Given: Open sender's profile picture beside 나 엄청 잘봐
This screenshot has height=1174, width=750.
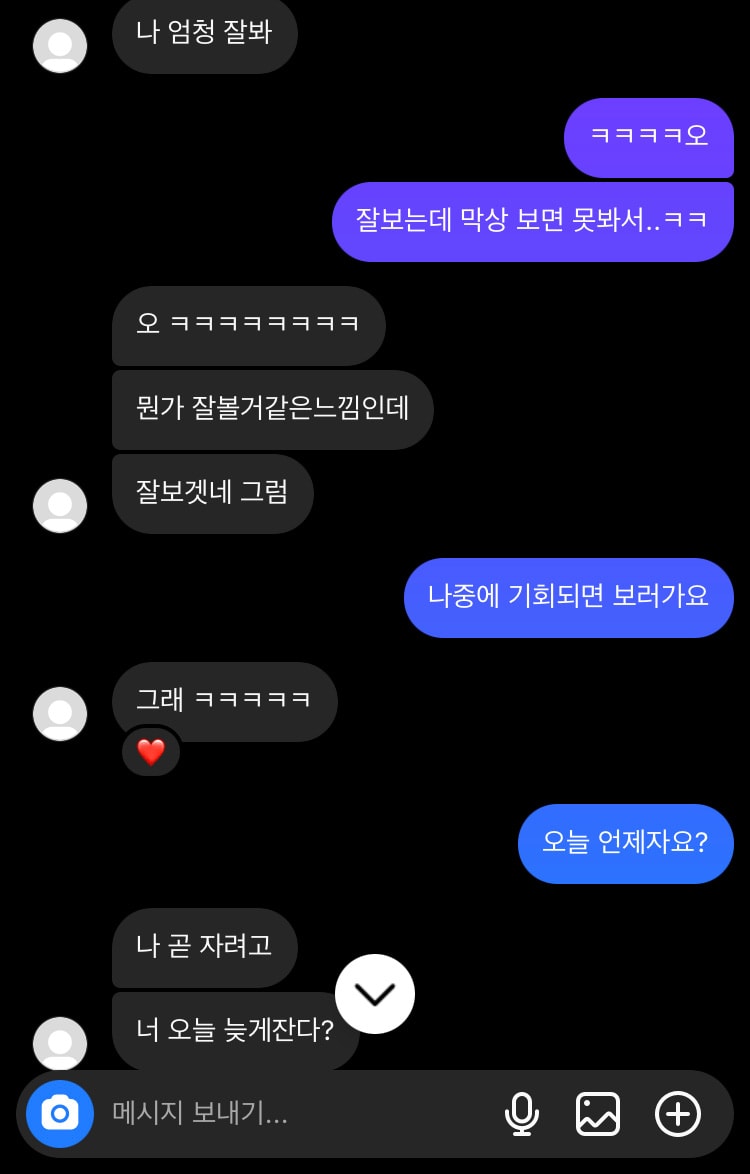Looking at the screenshot, I should click(x=60, y=45).
